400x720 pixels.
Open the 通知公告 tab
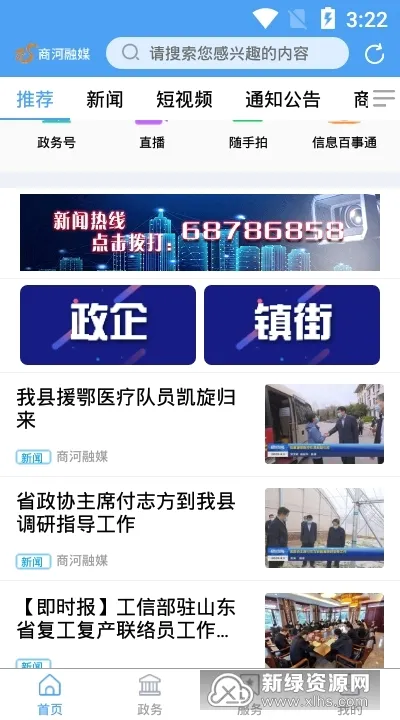[282, 99]
